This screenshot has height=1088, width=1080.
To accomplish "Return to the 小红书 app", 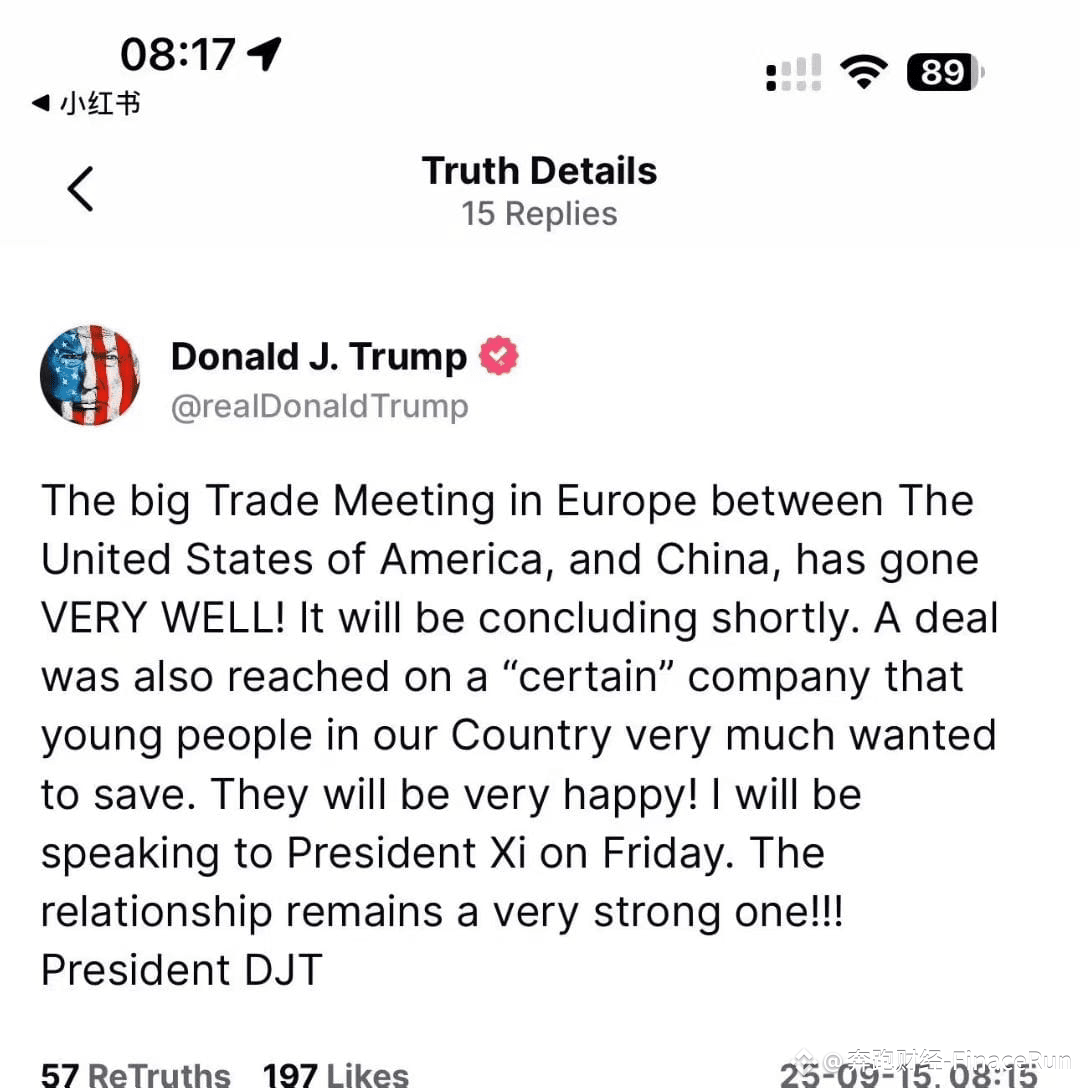I will click(x=86, y=103).
